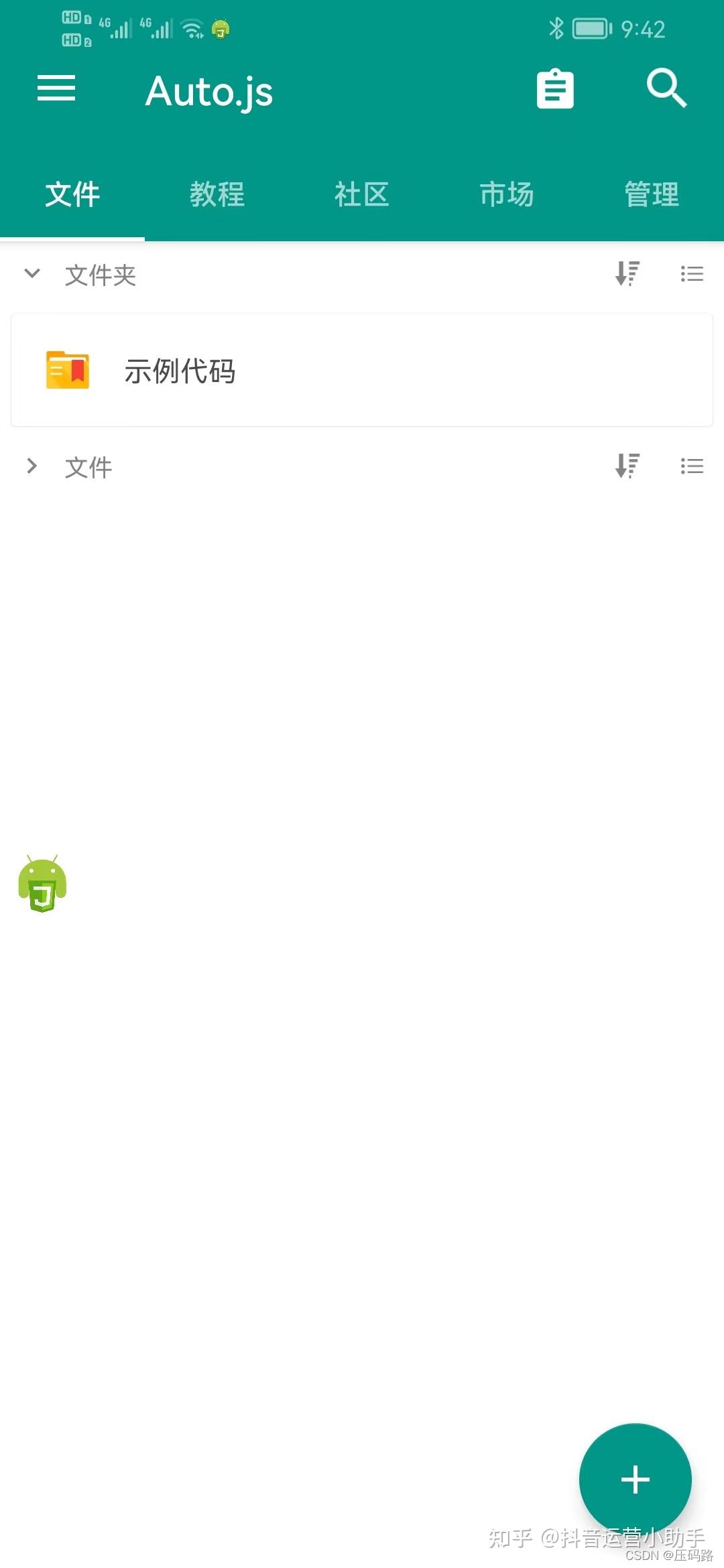This screenshot has width=724, height=1568.
Task: Open the log clipboard icon
Action: (x=555, y=89)
